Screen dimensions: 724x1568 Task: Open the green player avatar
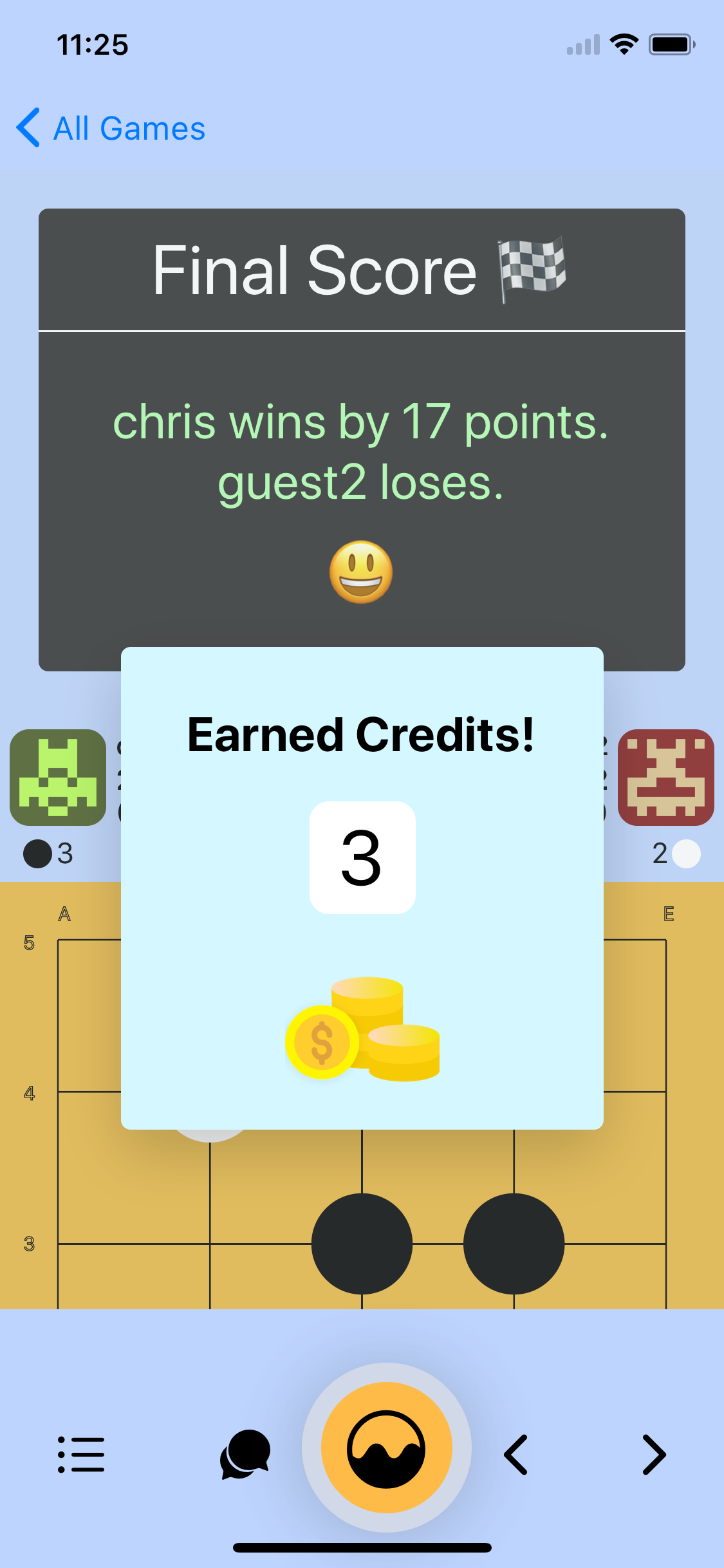[58, 777]
